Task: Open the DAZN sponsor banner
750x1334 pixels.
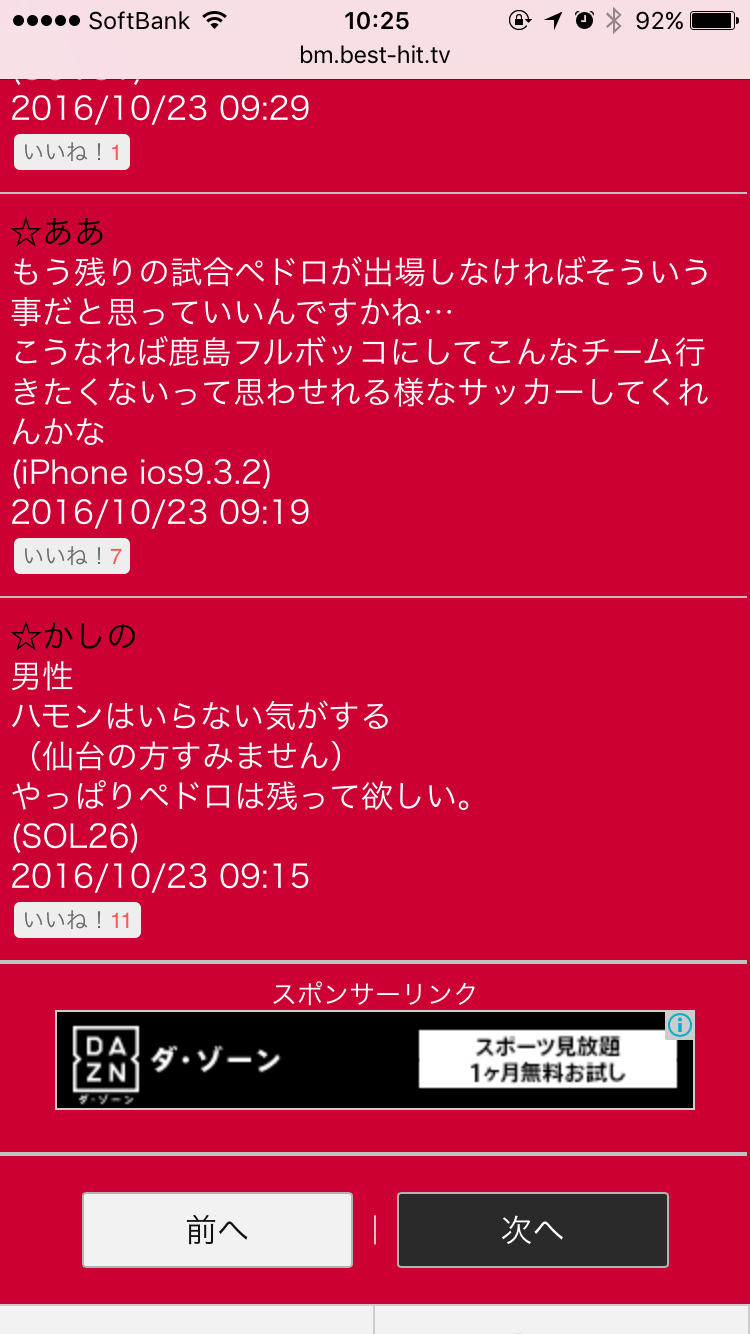Action: 375,1060
